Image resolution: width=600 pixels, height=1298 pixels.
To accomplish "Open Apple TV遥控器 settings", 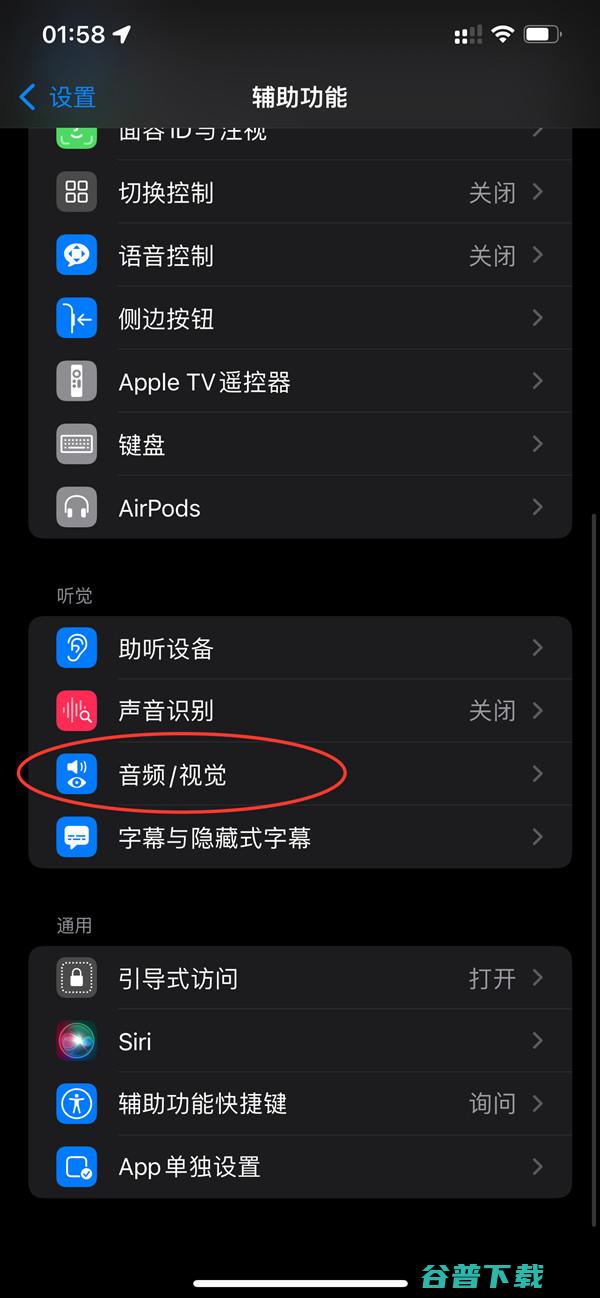I will [x=300, y=382].
